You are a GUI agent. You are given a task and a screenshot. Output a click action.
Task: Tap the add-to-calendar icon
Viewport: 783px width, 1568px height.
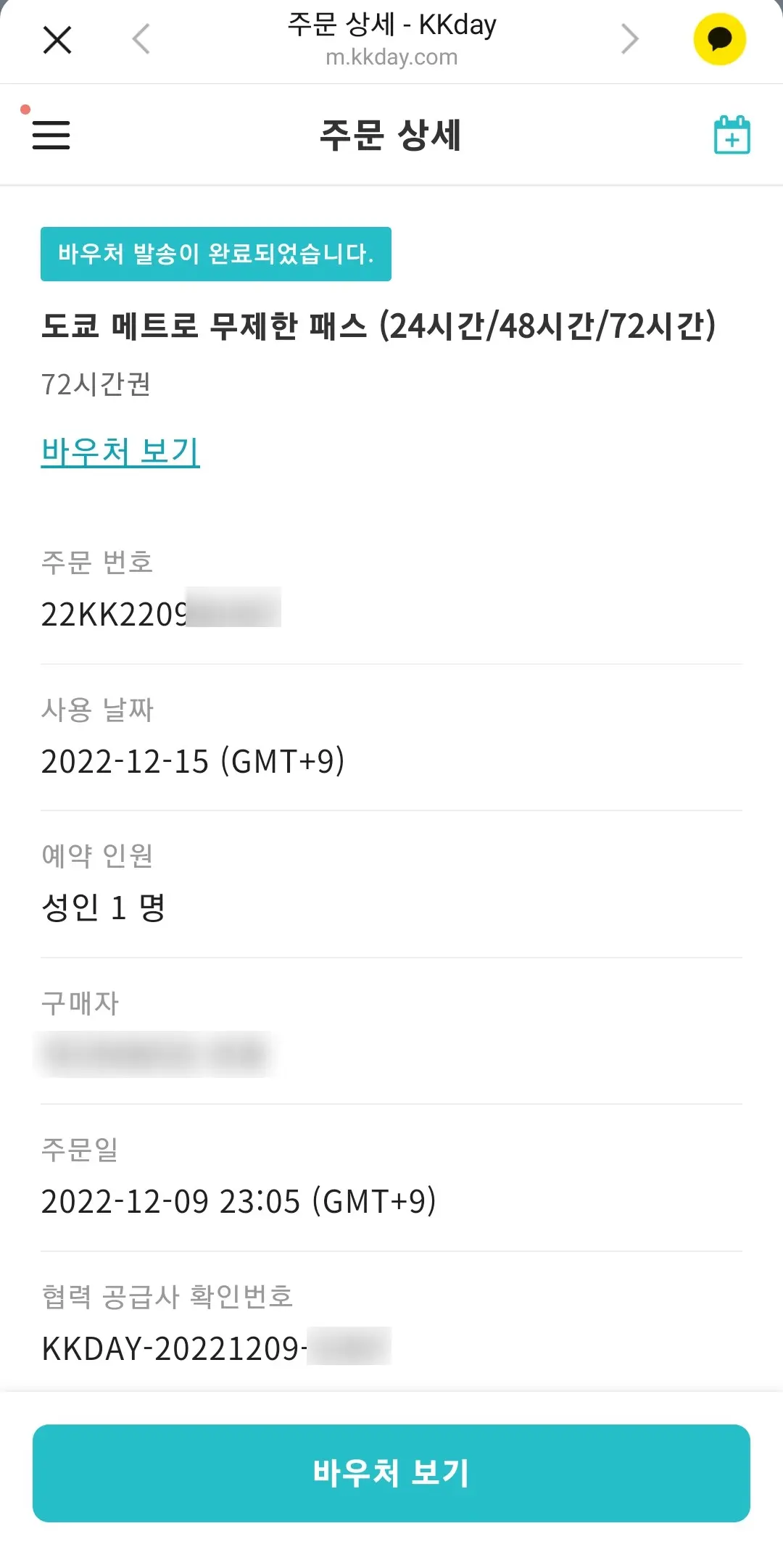point(732,135)
